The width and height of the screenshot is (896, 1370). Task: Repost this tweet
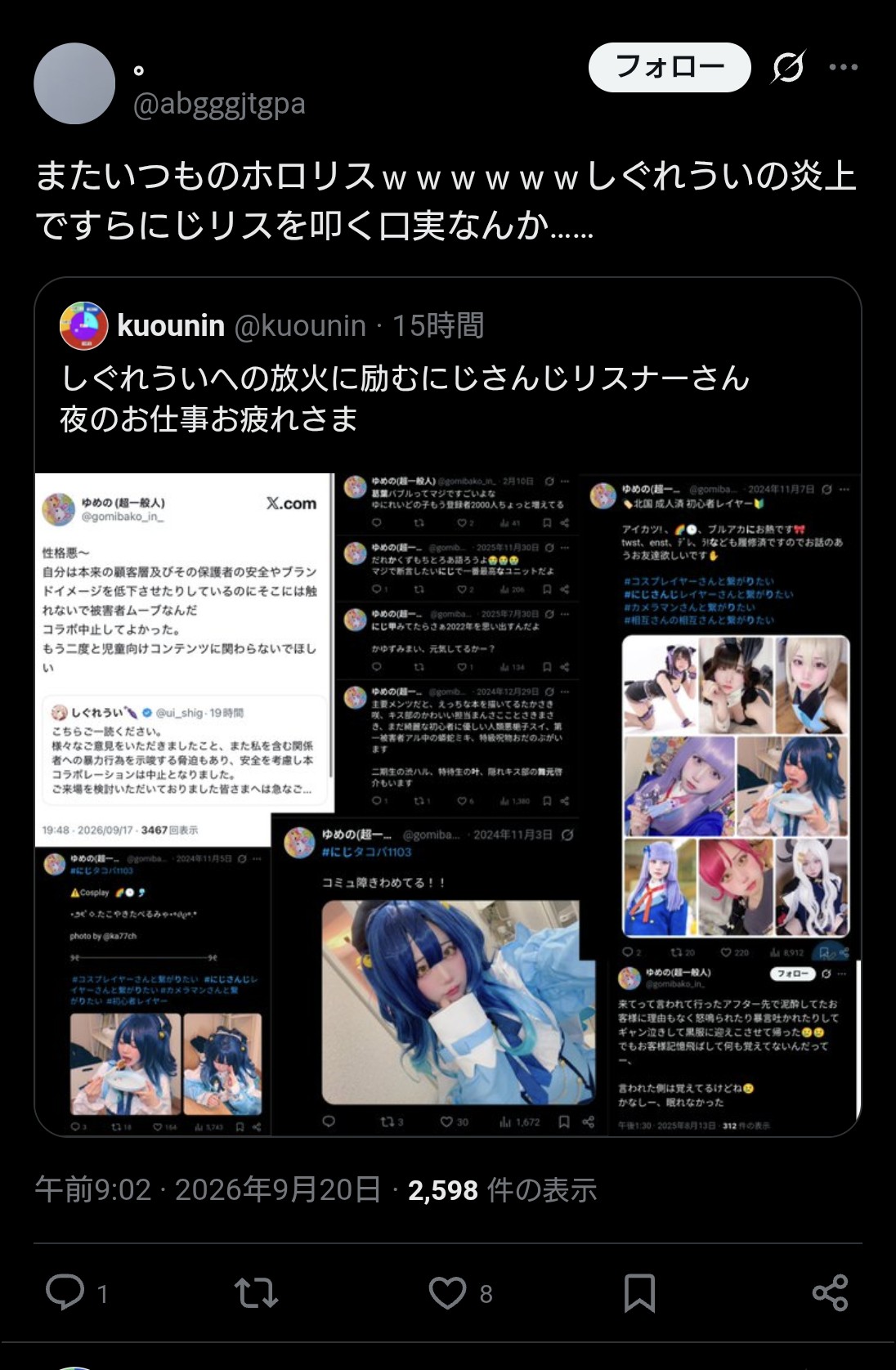pyautogui.click(x=256, y=1292)
